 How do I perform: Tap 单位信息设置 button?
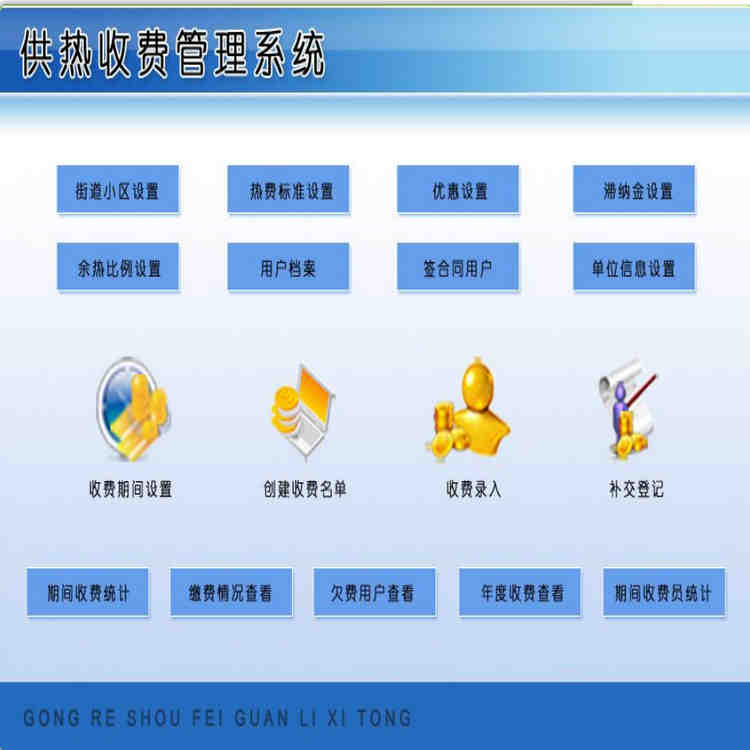[x=634, y=267]
